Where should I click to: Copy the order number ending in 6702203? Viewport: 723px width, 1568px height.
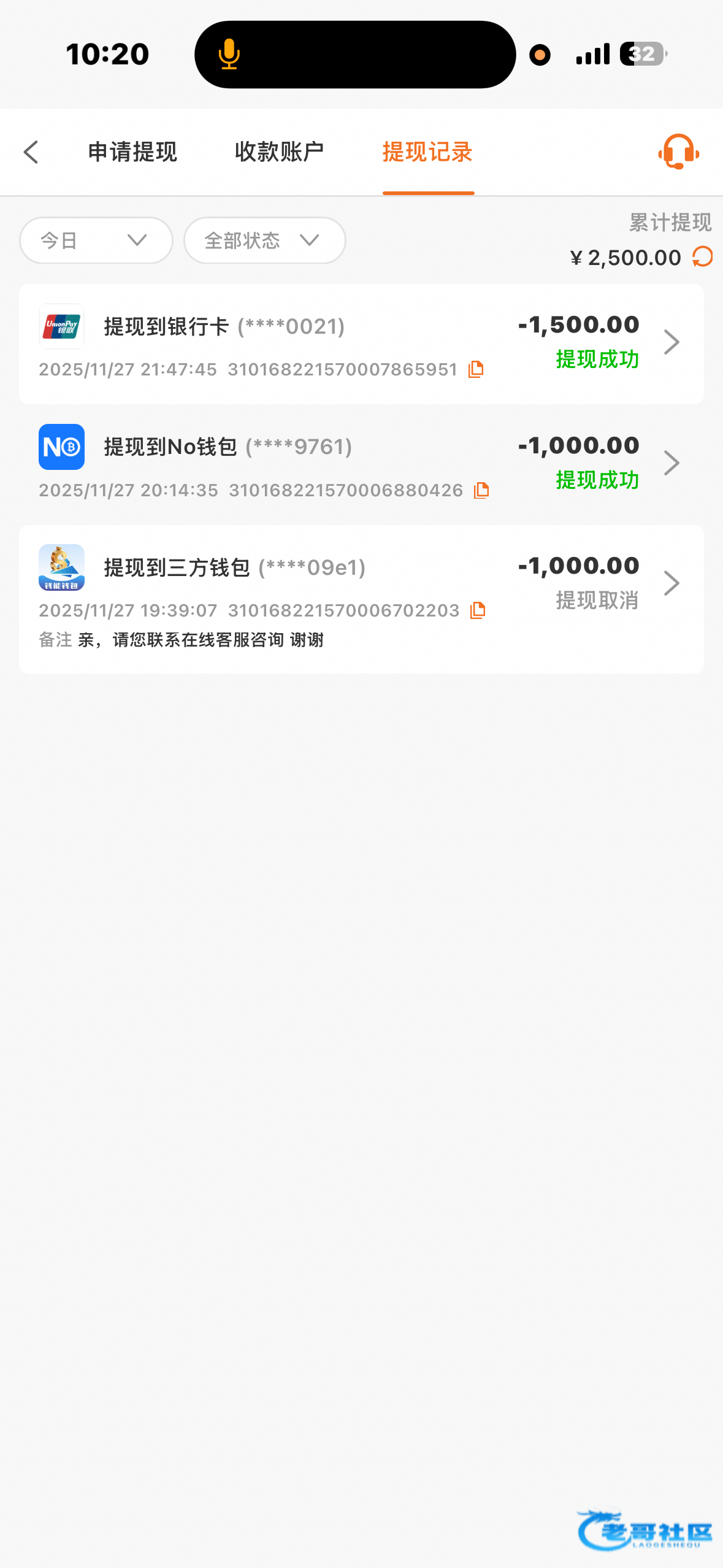tap(478, 610)
